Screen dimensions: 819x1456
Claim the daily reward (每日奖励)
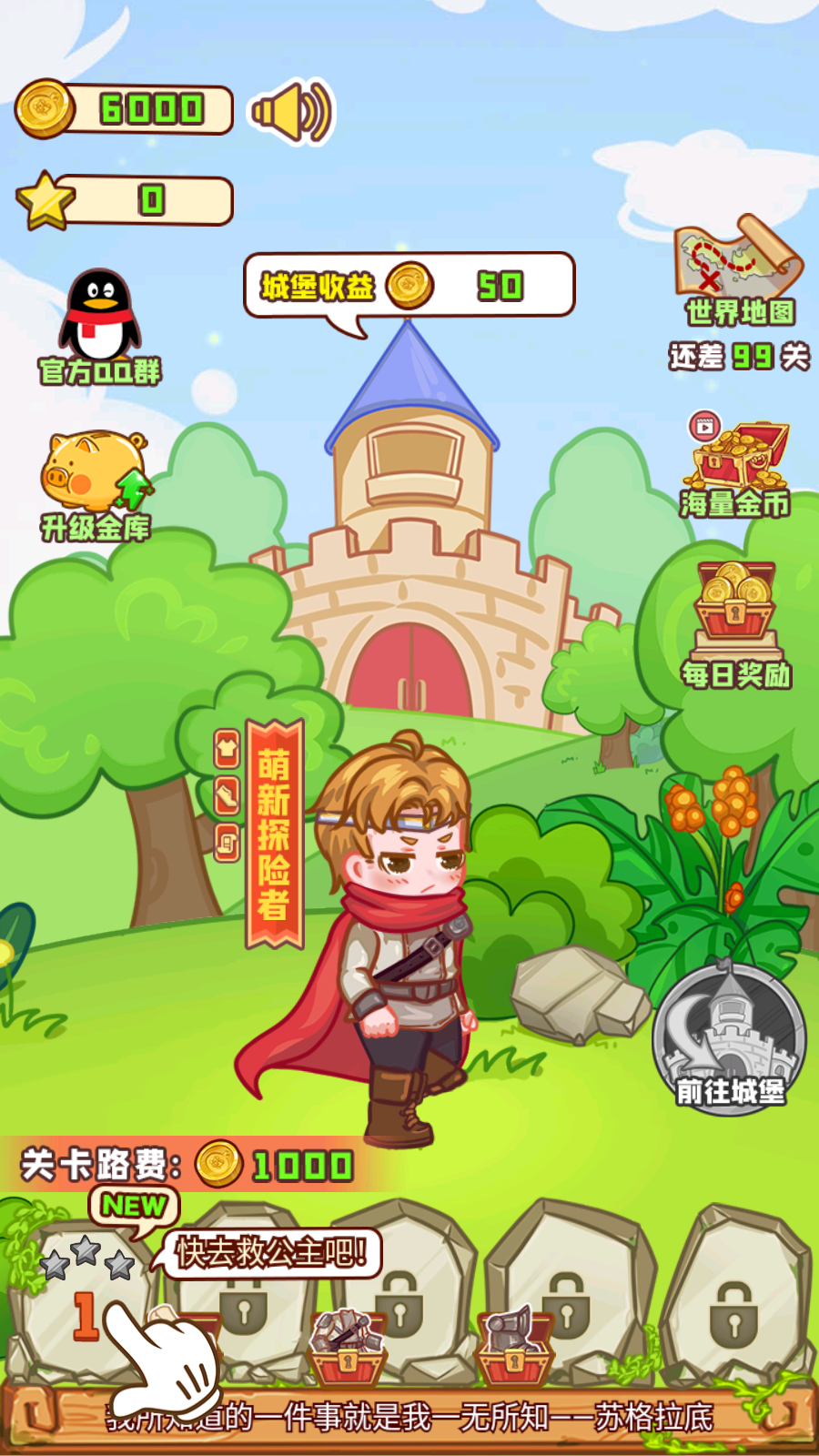[x=735, y=623]
